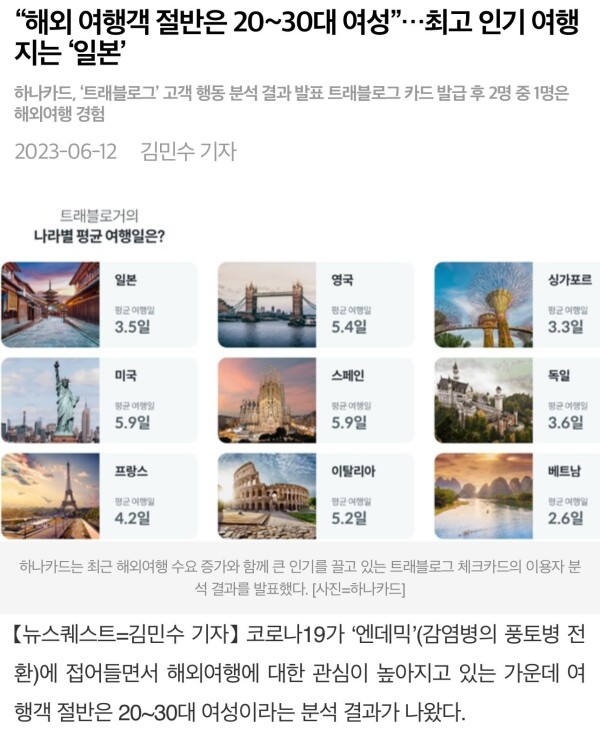The image size is (600, 730).
Task: Open the average travel days infographic image
Action: pyautogui.click(x=299, y=375)
